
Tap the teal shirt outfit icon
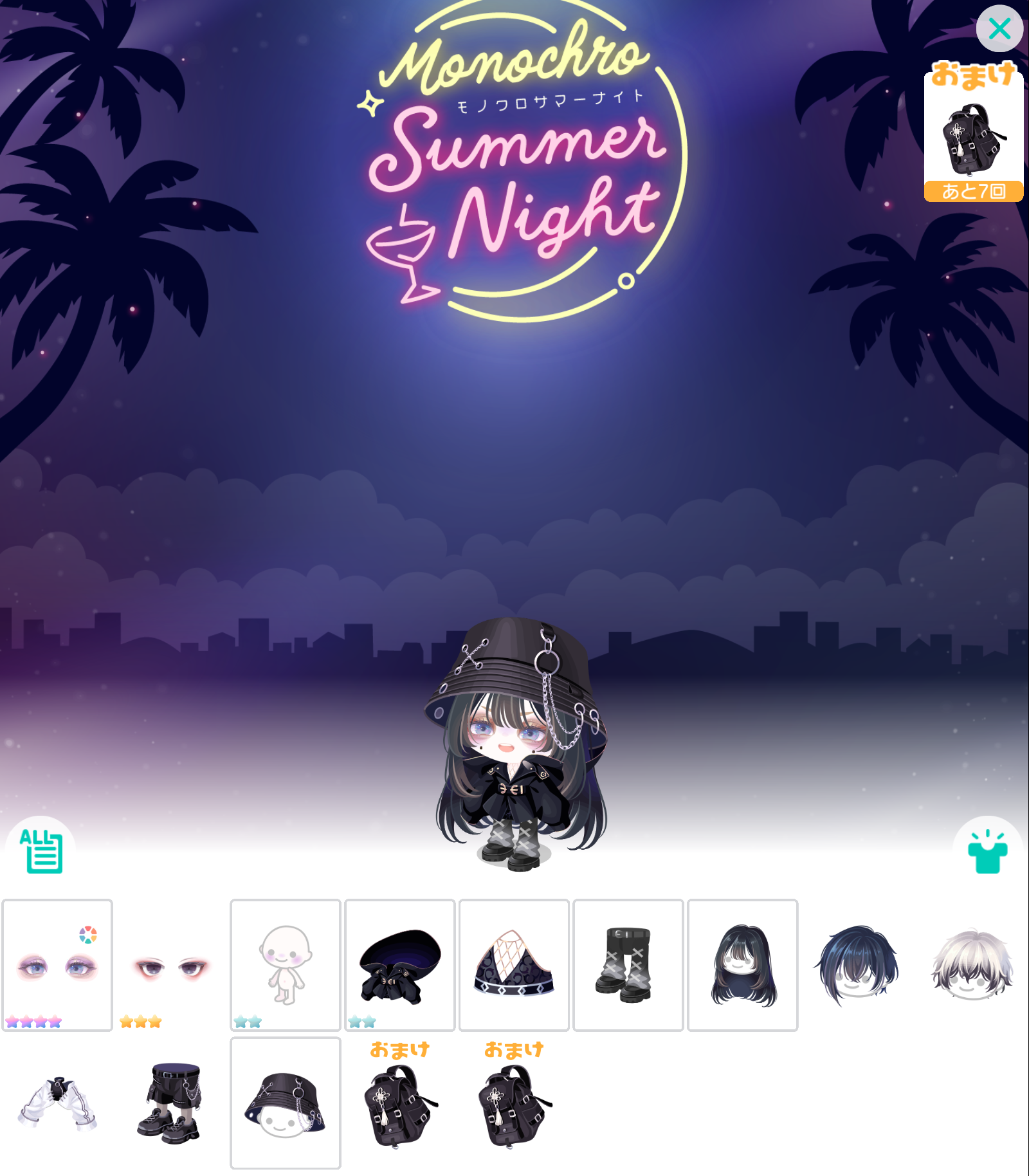[987, 850]
